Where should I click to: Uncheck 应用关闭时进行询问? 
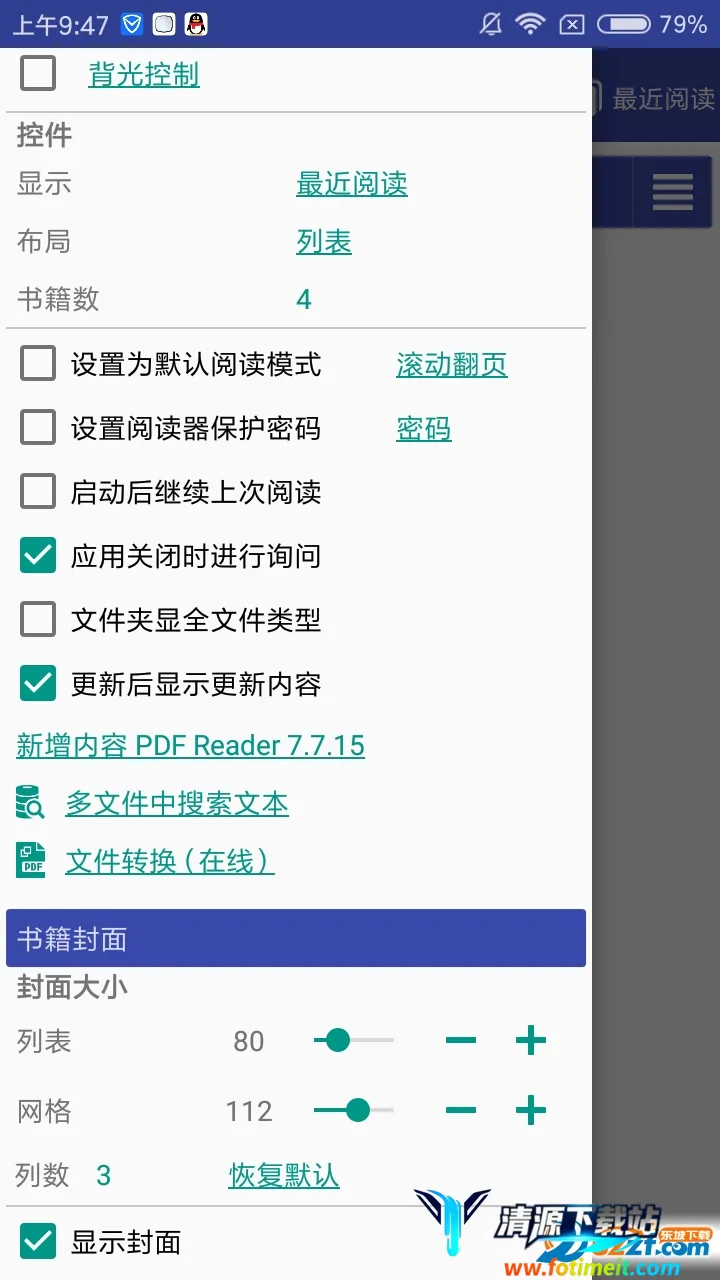[38, 556]
